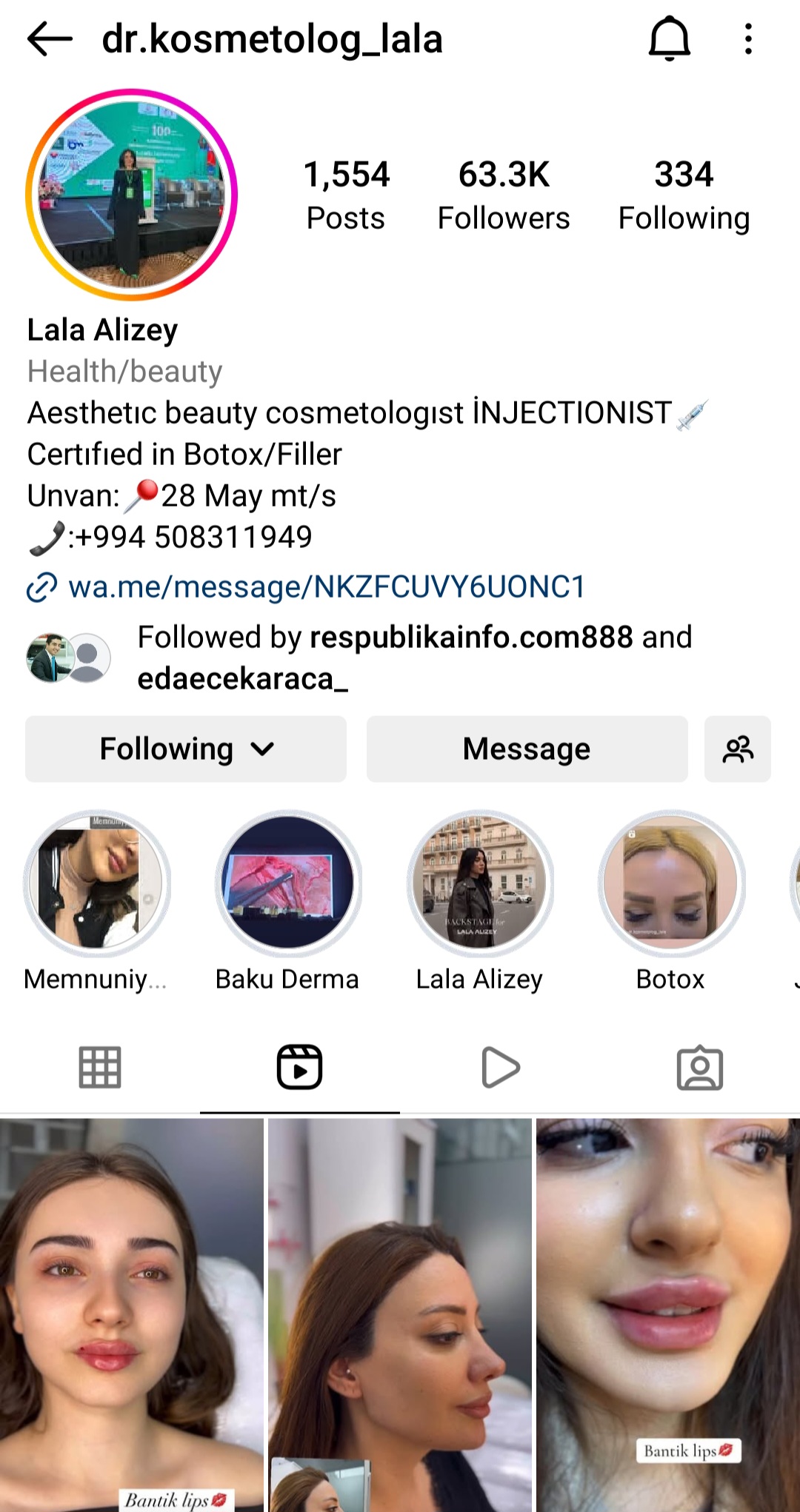View the Lala Alizey highlight
Image resolution: width=800 pixels, height=1512 pixels.
[x=479, y=881]
